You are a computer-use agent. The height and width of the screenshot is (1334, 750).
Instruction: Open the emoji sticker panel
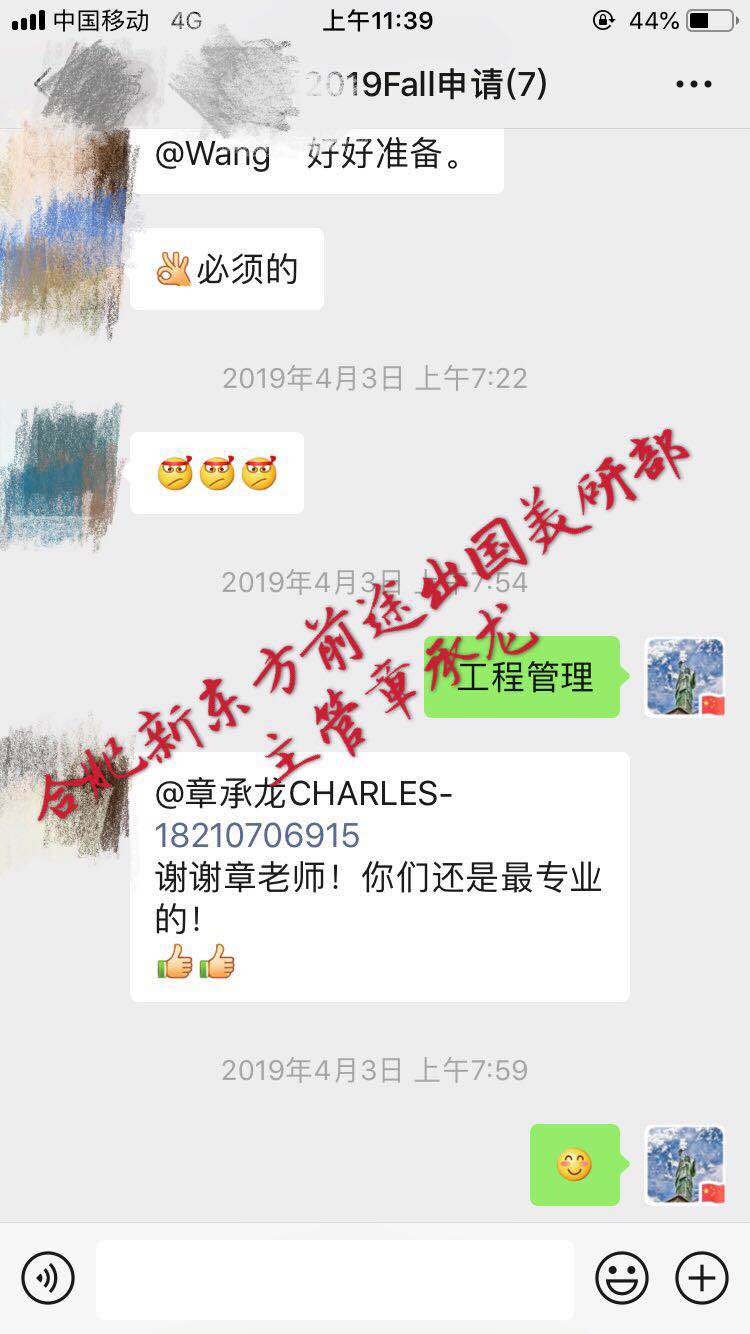622,1278
